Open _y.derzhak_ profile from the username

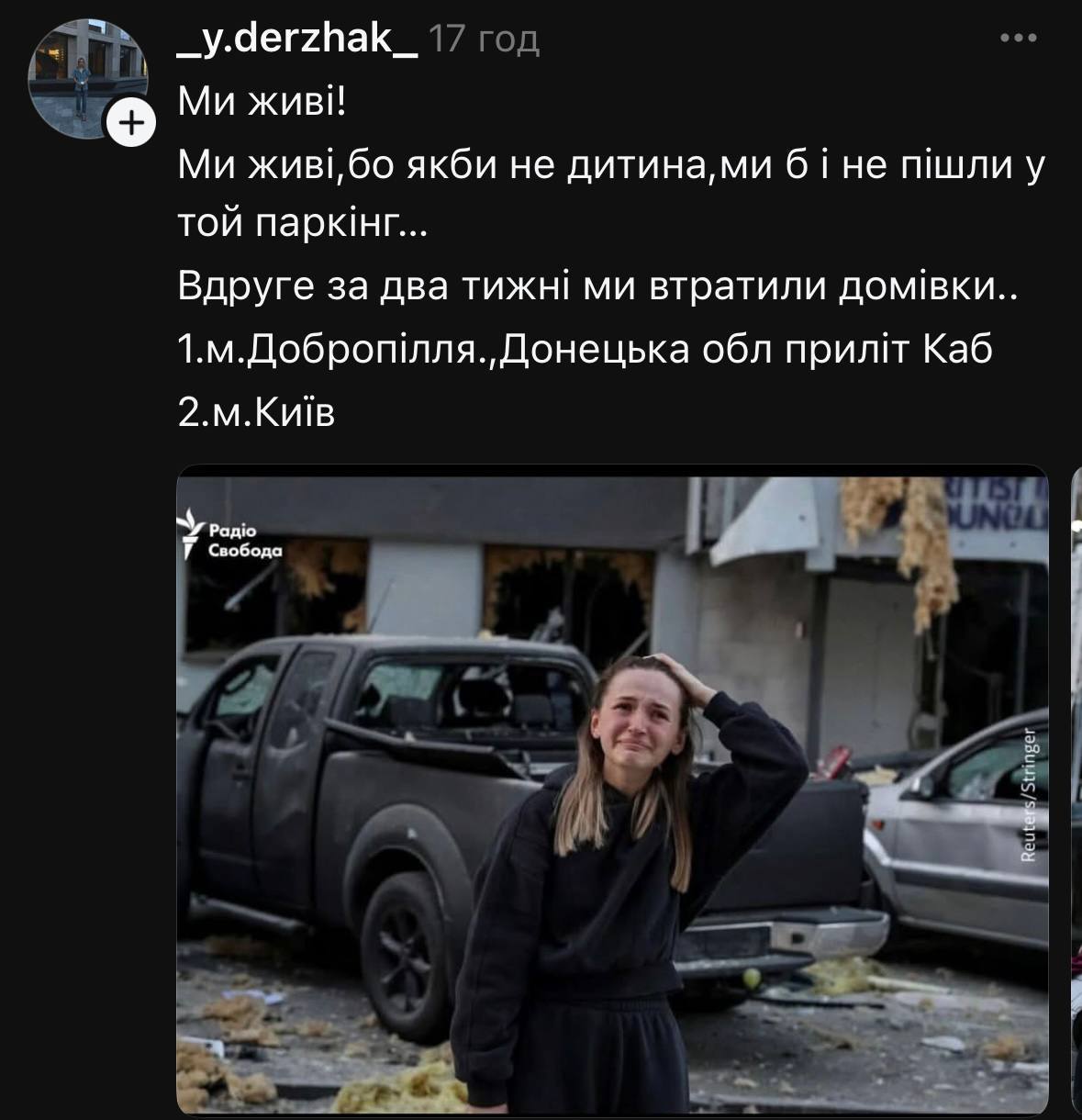click(297, 39)
